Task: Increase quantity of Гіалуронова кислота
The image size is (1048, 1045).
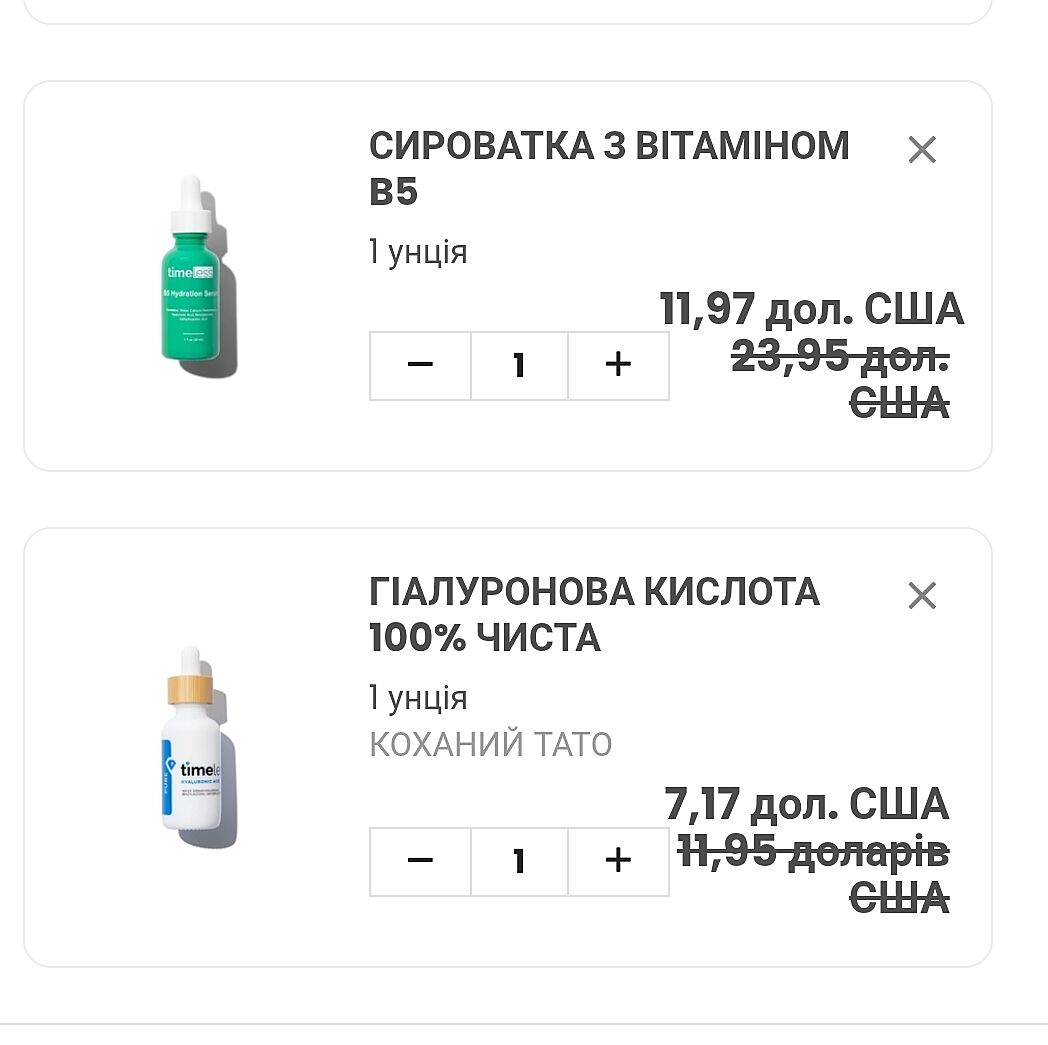Action: click(618, 861)
